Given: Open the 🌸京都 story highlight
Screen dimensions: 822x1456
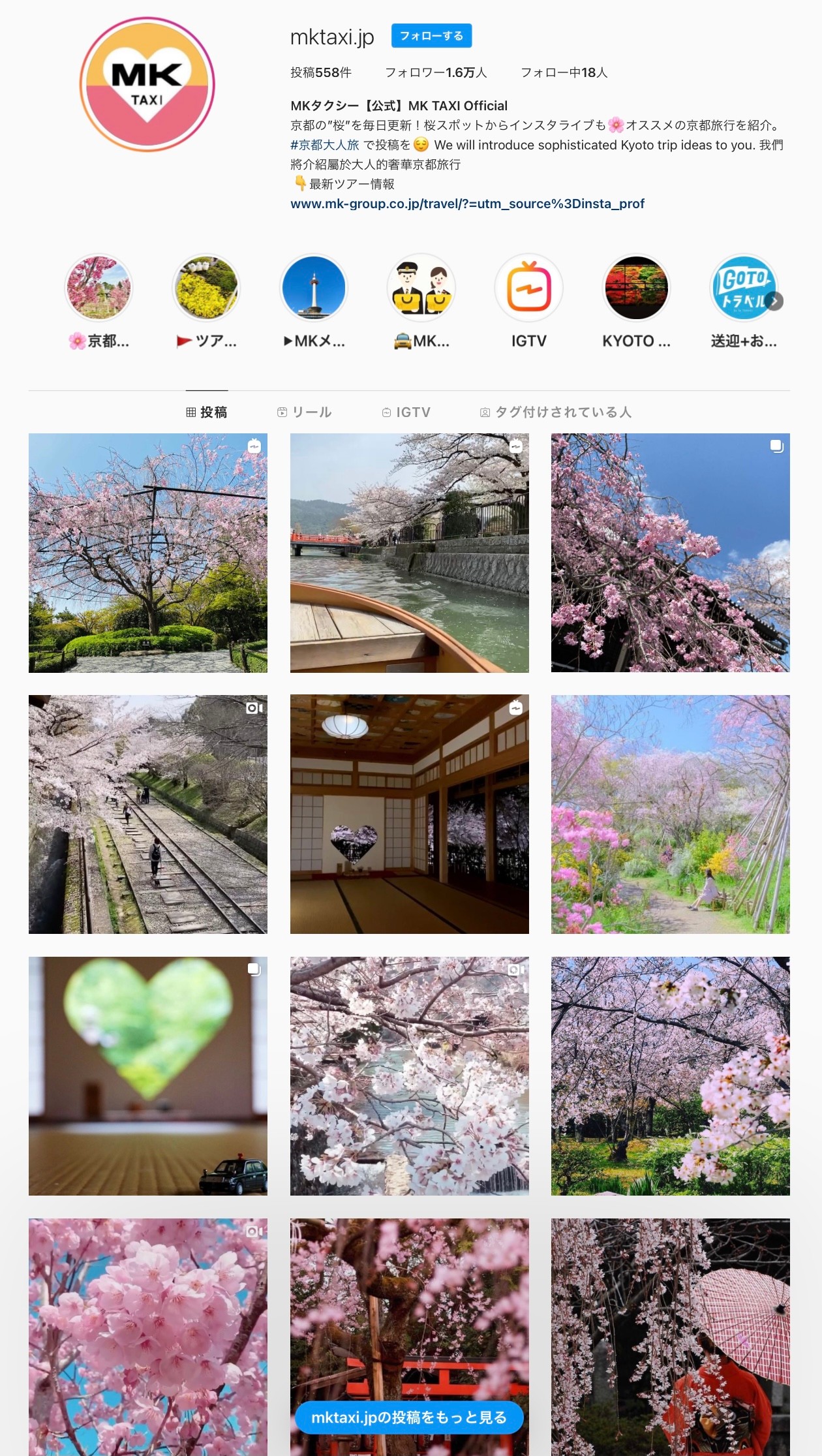Looking at the screenshot, I should (x=99, y=288).
